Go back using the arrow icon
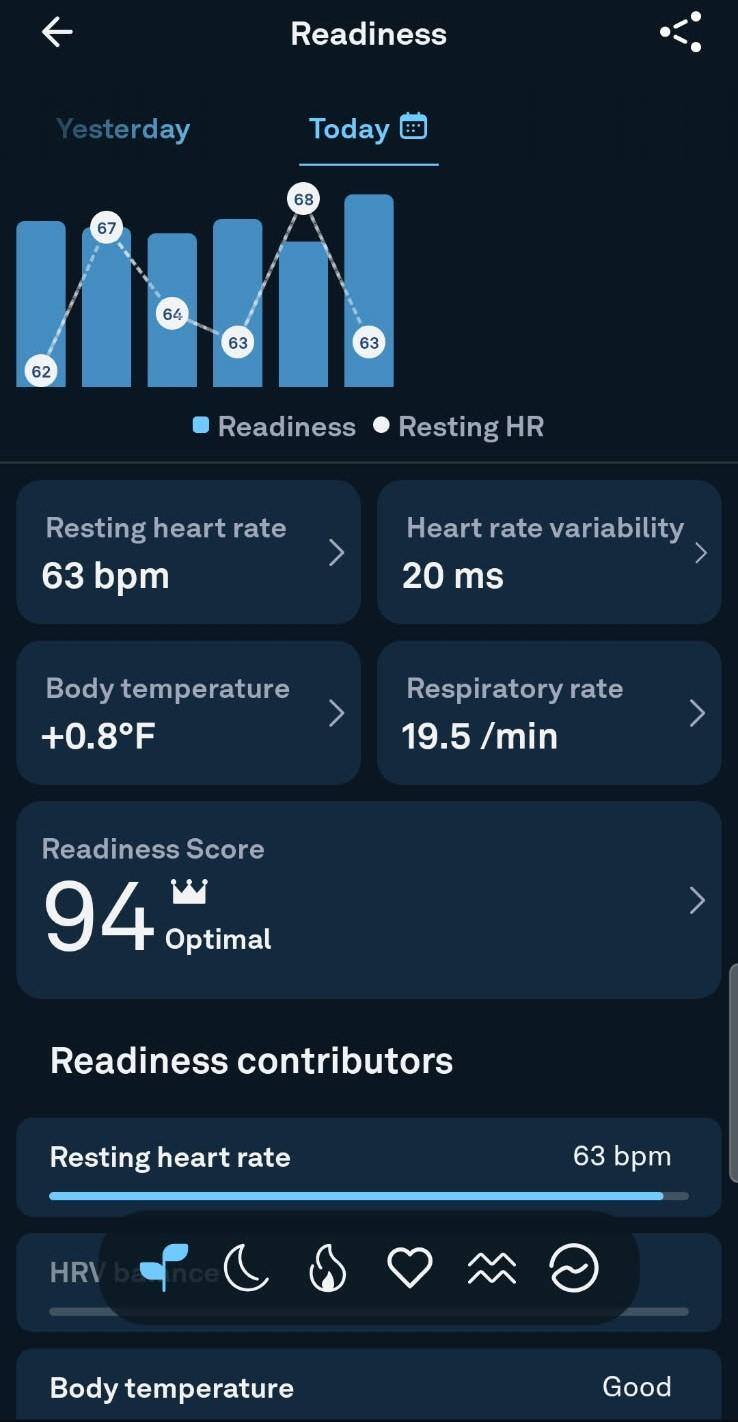The width and height of the screenshot is (738, 1422). (x=57, y=33)
